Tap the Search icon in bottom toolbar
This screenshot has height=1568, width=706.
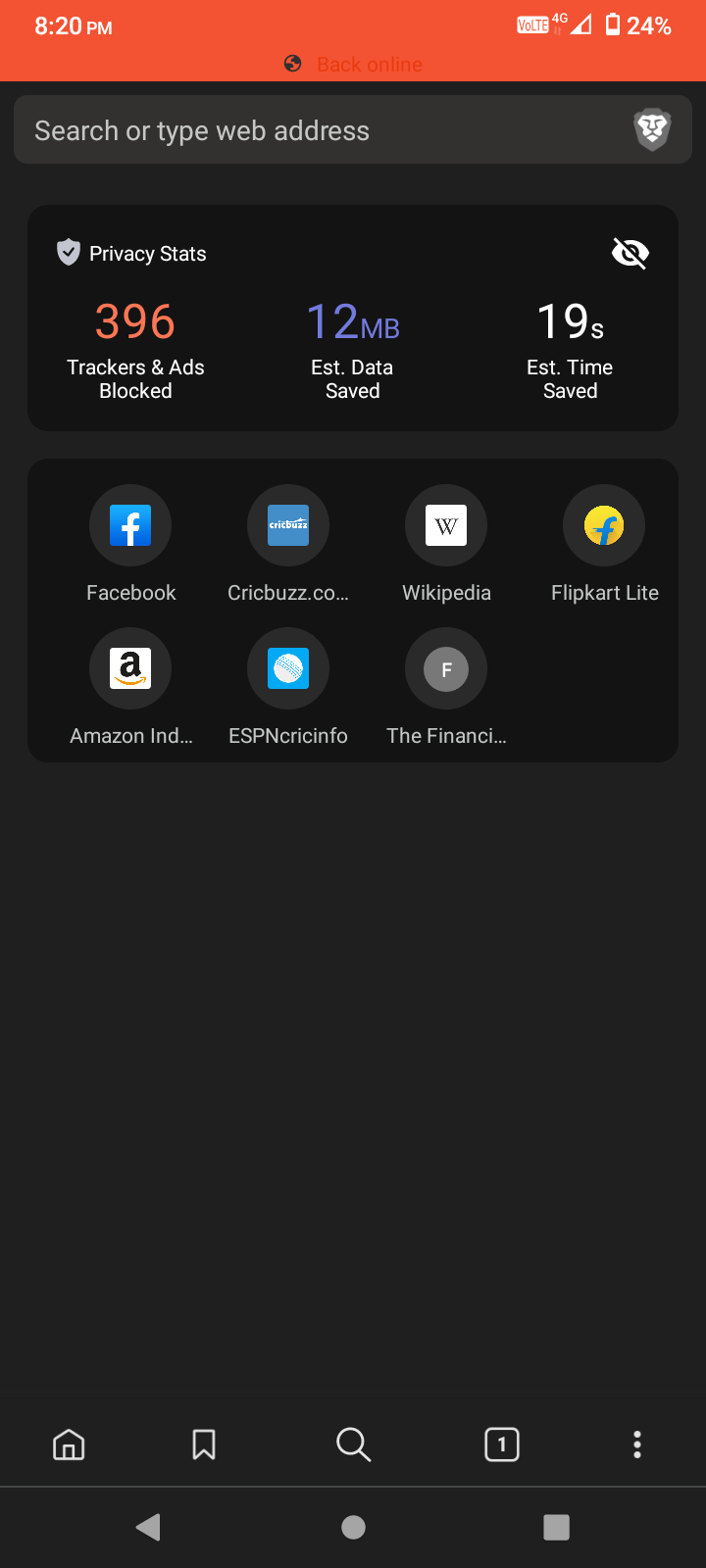pyautogui.click(x=353, y=1444)
